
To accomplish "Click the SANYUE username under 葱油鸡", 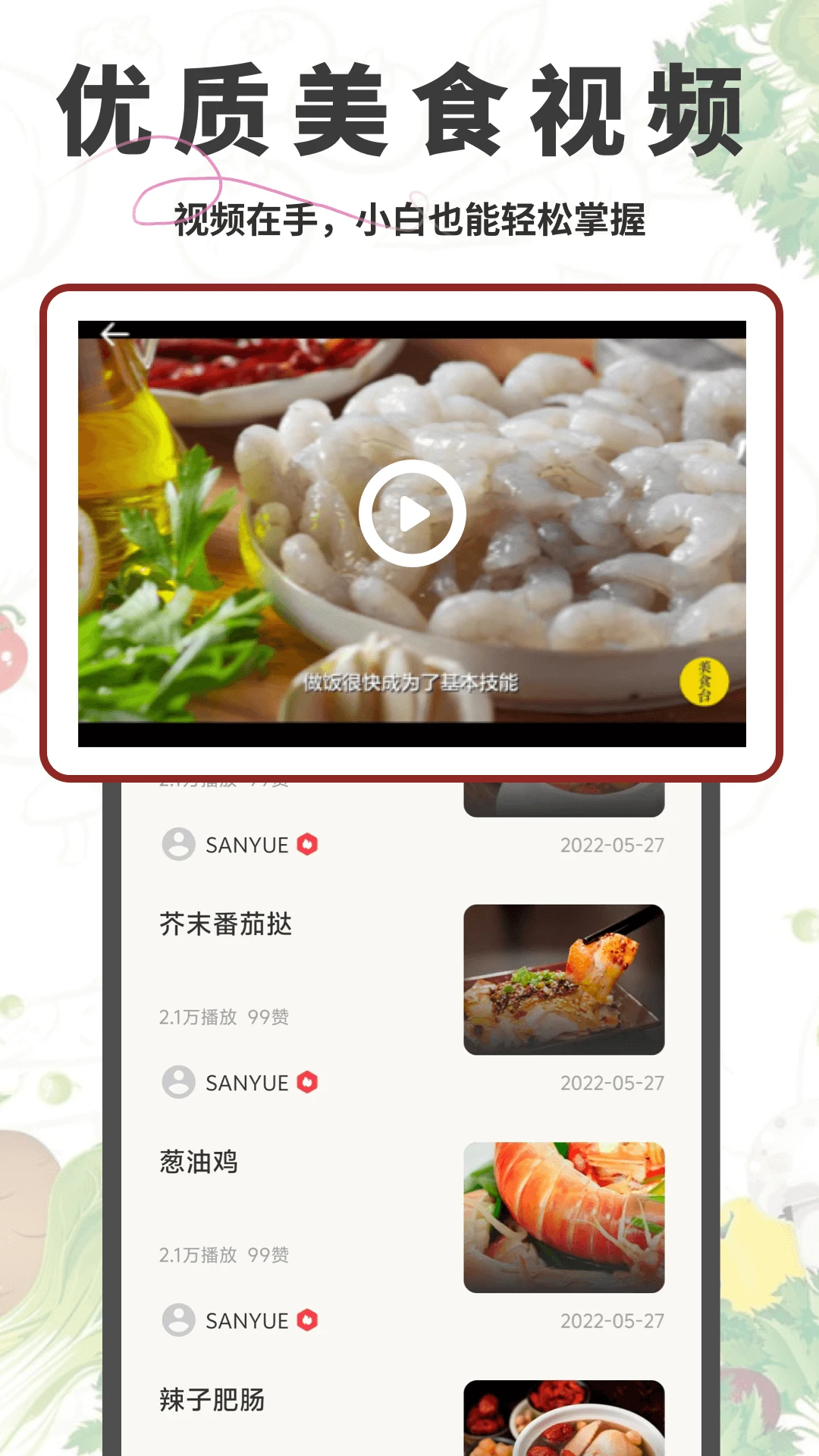I will click(246, 1320).
